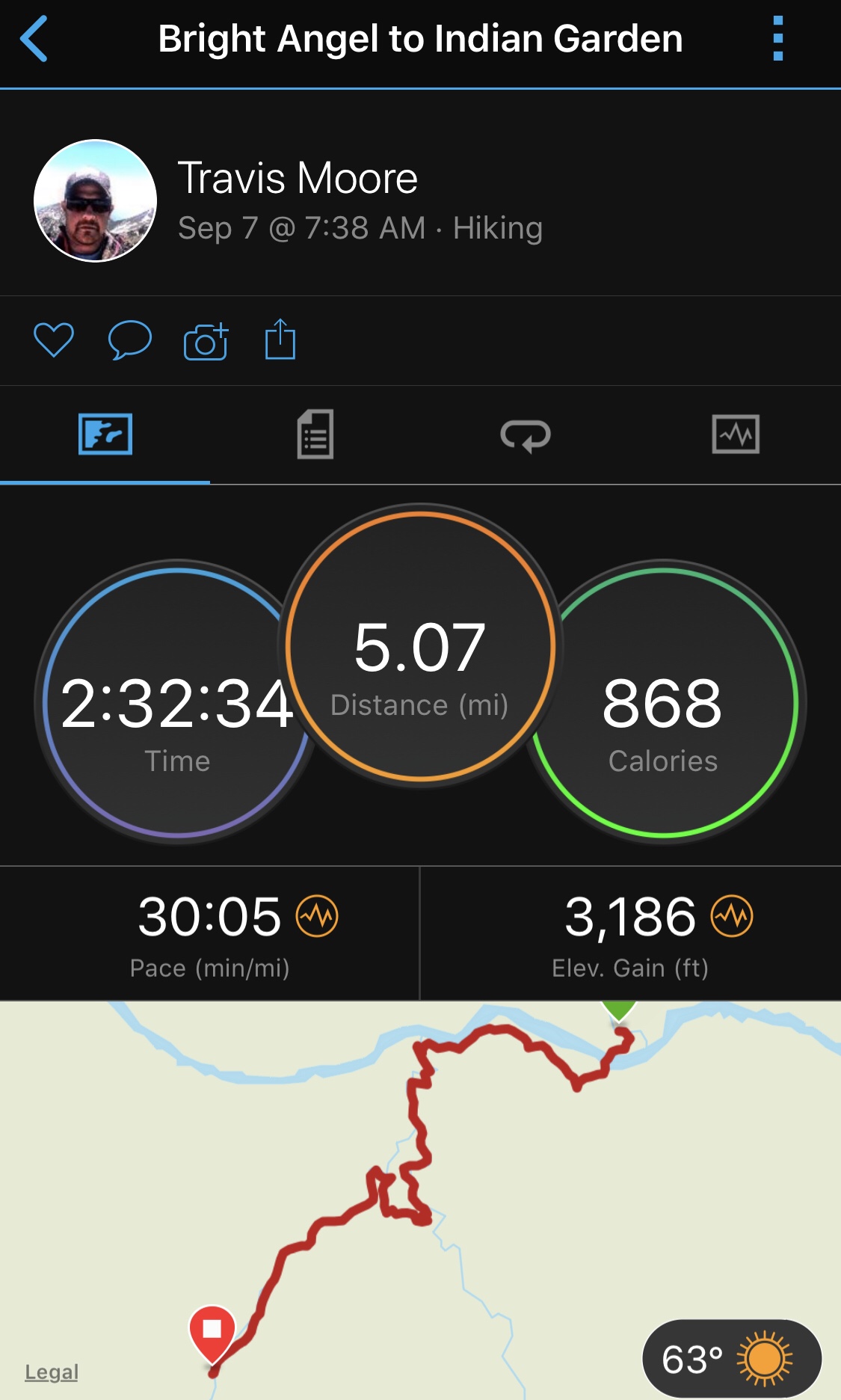Open comments on the activity
The height and width of the screenshot is (1400, 841).
129,340
